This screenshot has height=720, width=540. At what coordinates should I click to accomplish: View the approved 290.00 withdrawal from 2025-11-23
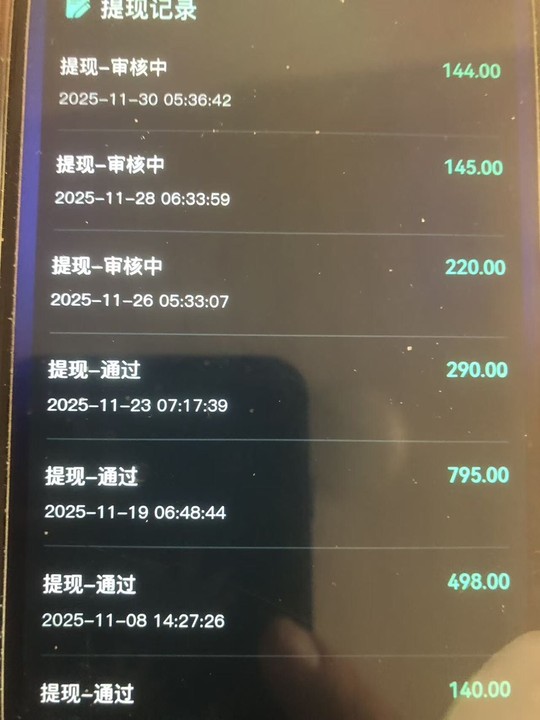pyautogui.click(x=277, y=388)
